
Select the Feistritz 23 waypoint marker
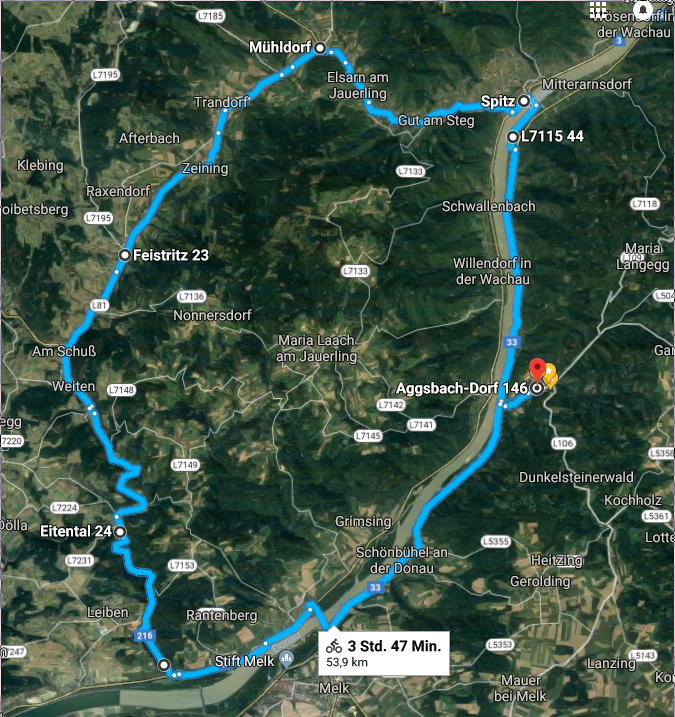point(124,255)
